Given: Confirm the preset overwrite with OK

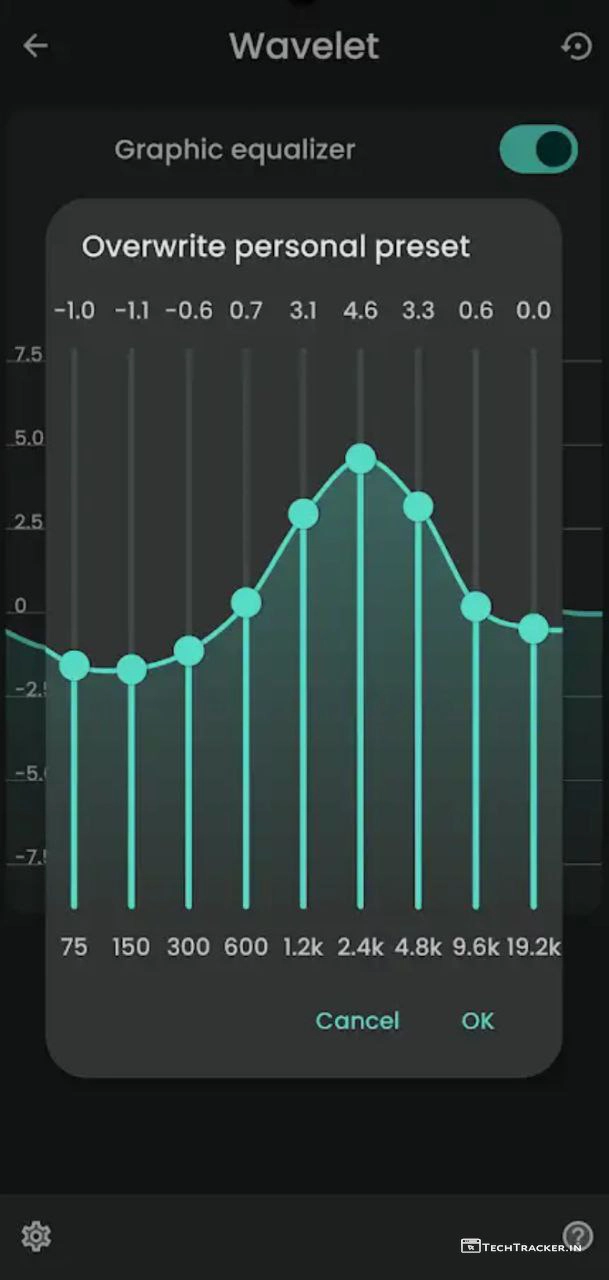Looking at the screenshot, I should (478, 1021).
